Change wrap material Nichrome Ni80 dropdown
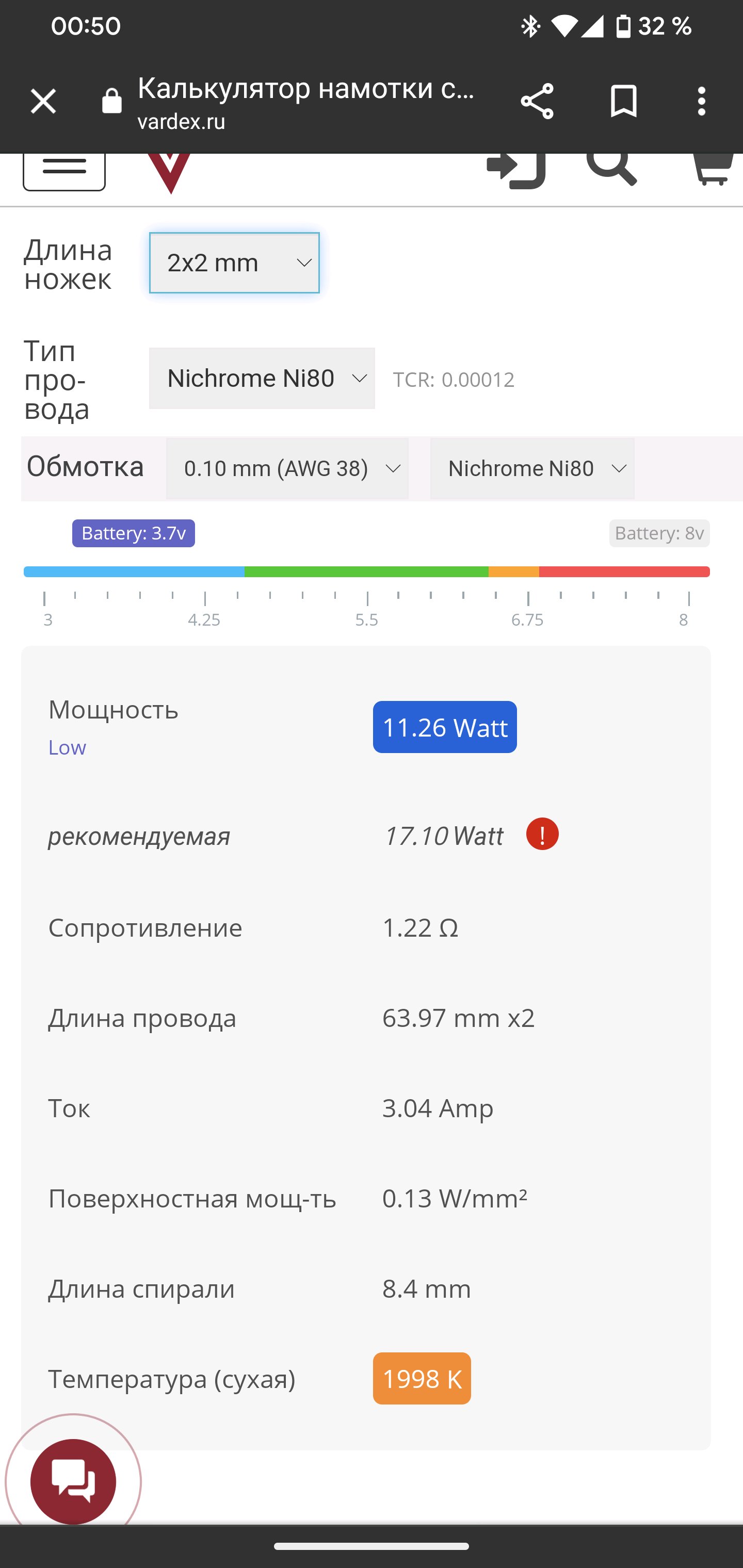 [x=532, y=469]
